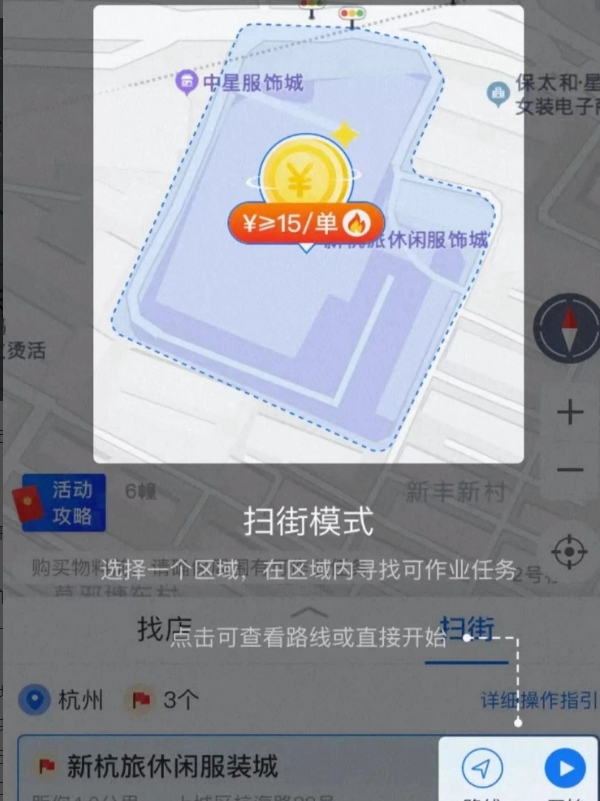Start the task with the play button
This screenshot has height=801, width=600.
[x=564, y=768]
